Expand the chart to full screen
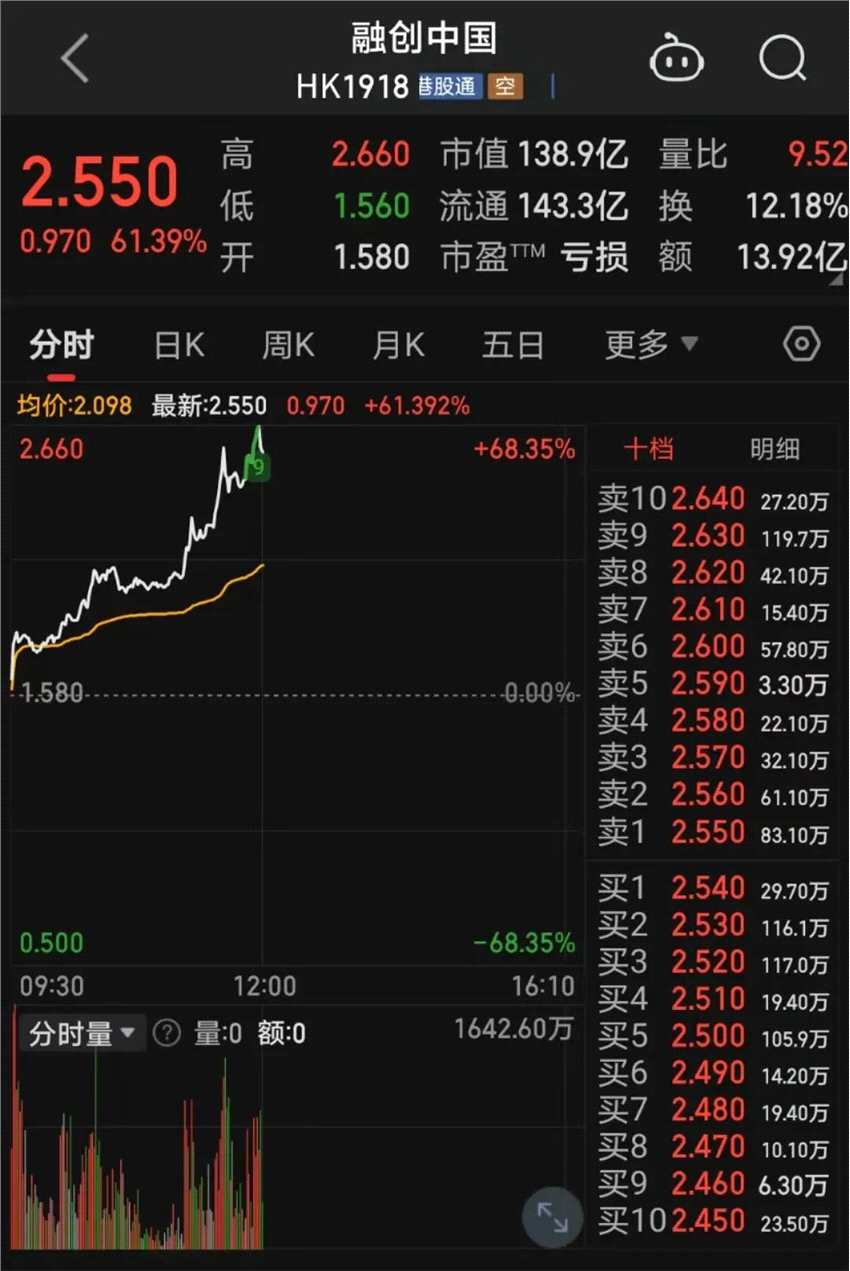The image size is (850, 1271). (x=552, y=1216)
